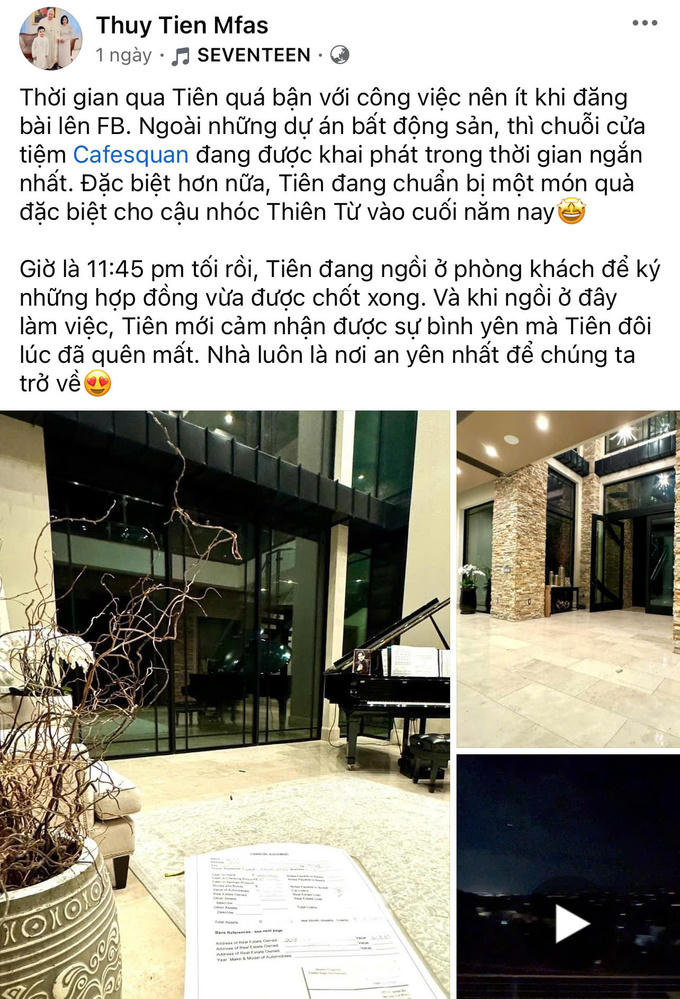The width and height of the screenshot is (680, 999).
Task: Play the night view video
Action: [571, 923]
